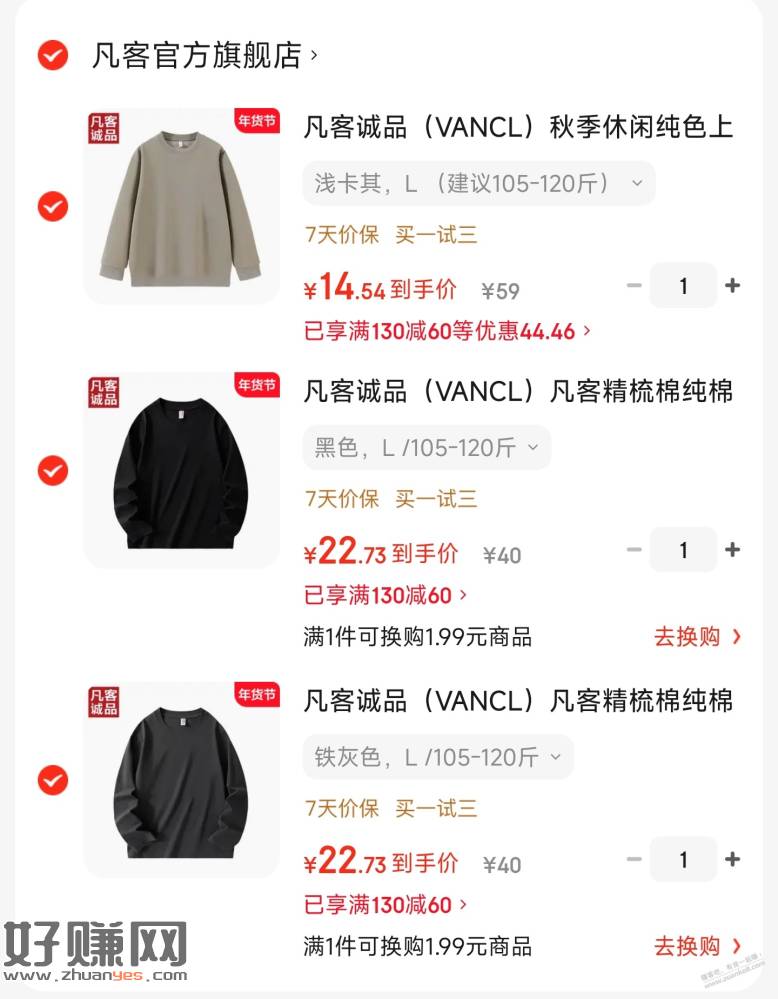Deselect the 浅卡其 sweatshirt item checkbox
The width and height of the screenshot is (778, 999).
click(53, 207)
